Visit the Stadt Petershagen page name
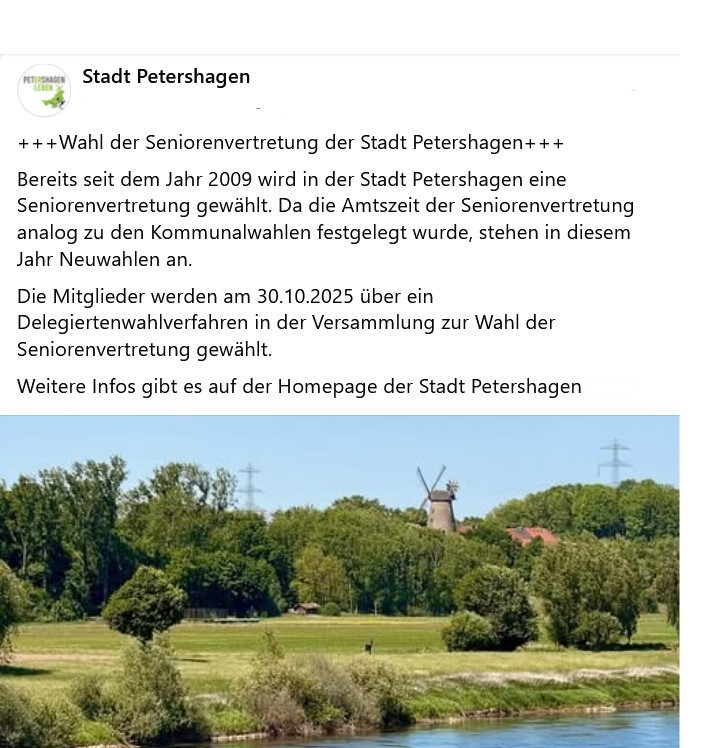 pyautogui.click(x=166, y=77)
